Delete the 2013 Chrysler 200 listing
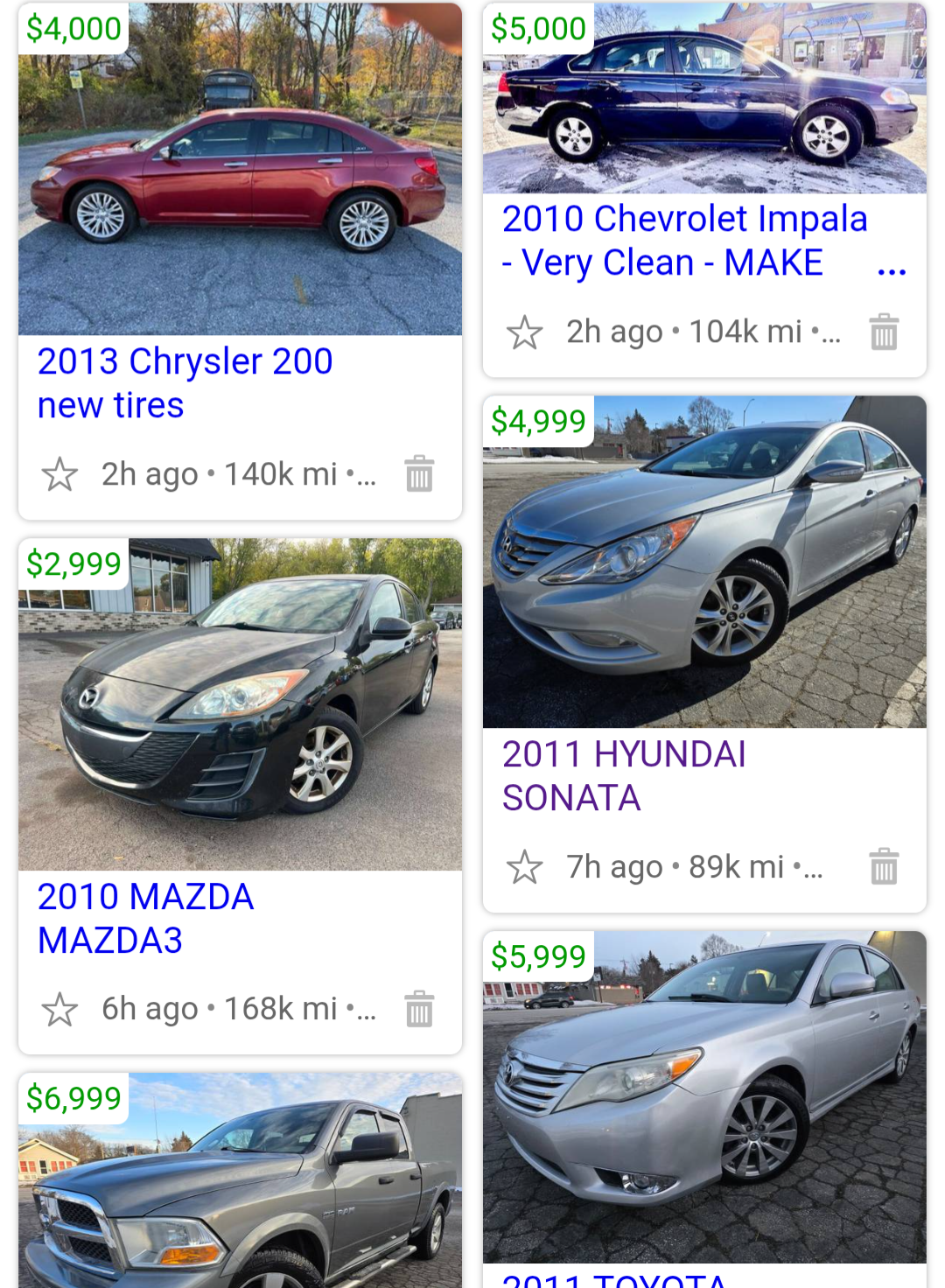Viewport: 945px width, 1288px height. pyautogui.click(x=419, y=474)
